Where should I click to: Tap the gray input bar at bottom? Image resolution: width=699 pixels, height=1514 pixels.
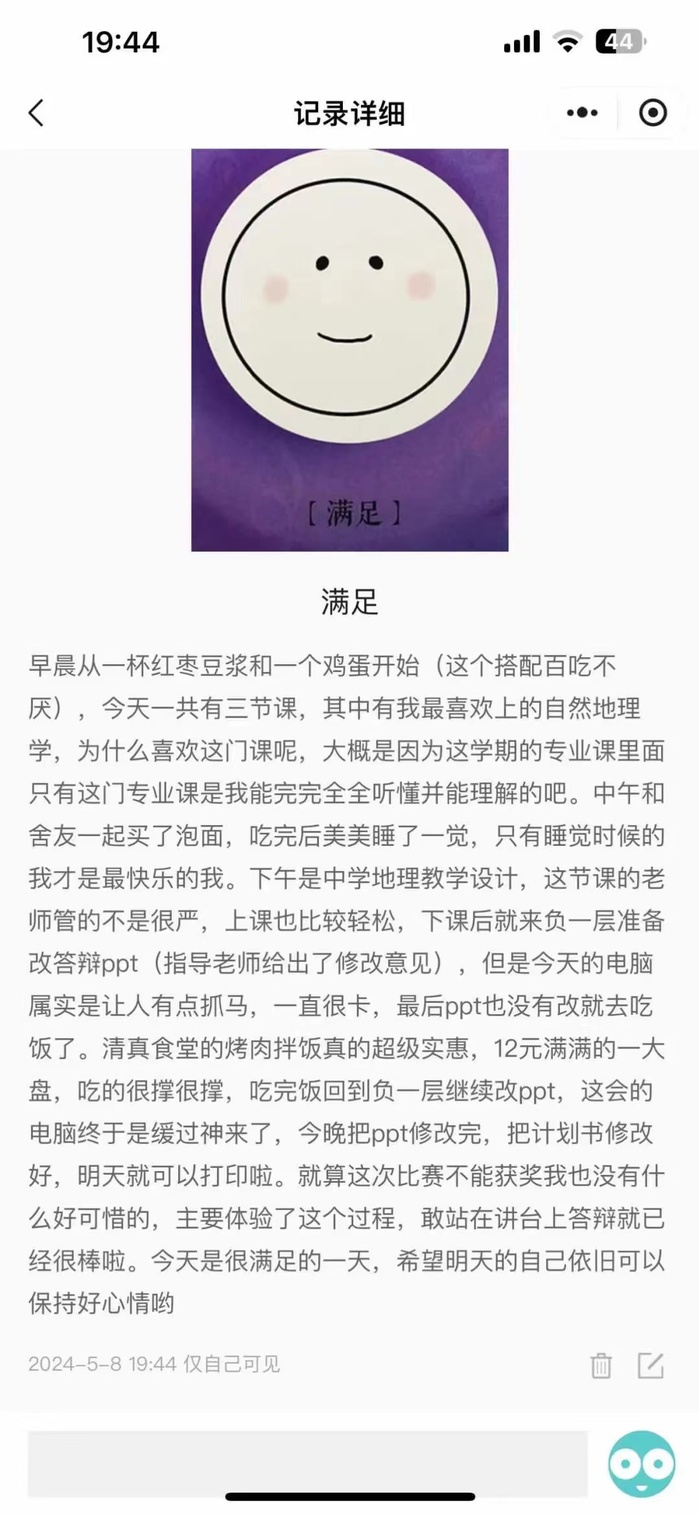click(x=307, y=1463)
